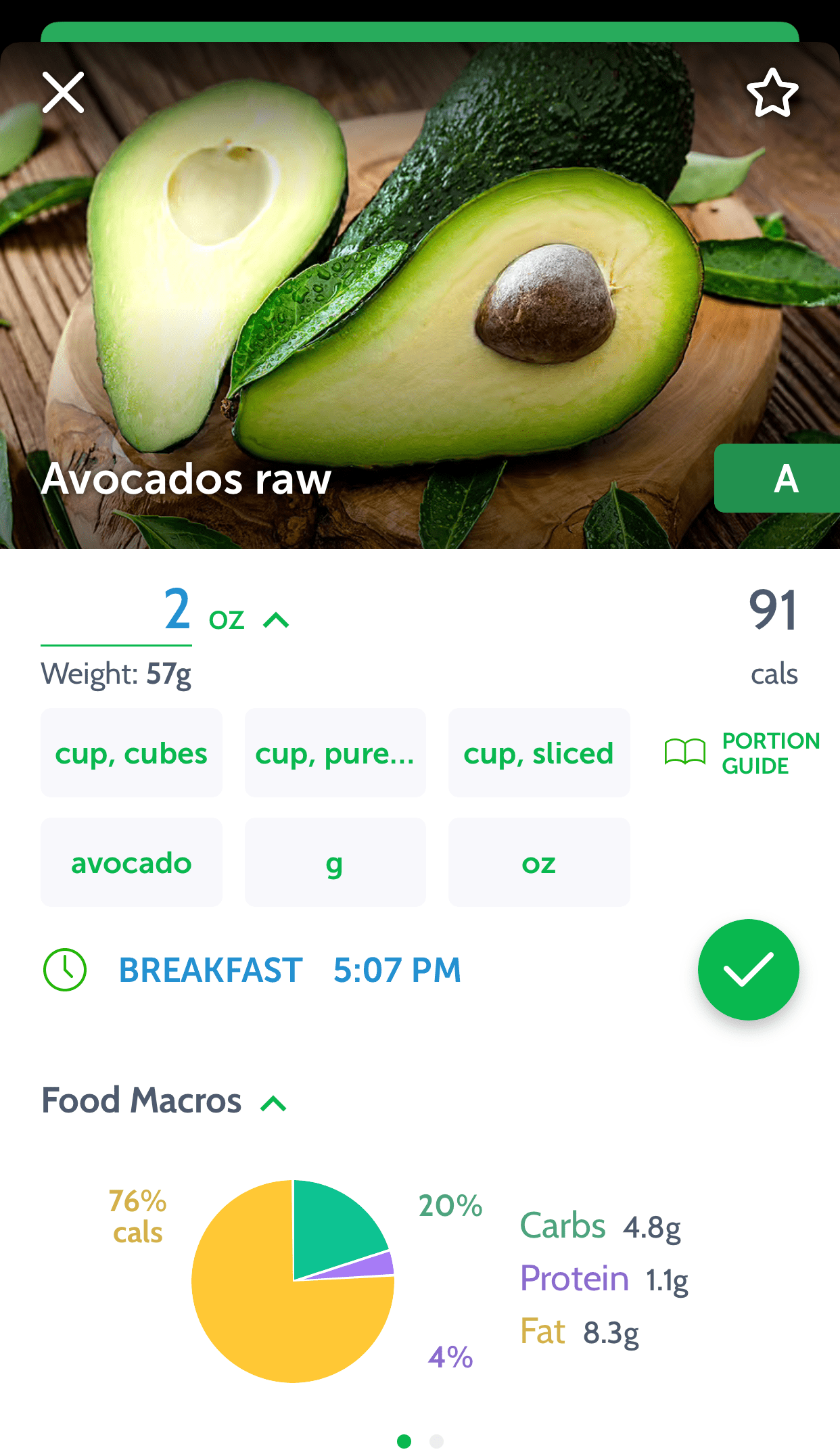This screenshot has height=1454, width=840.
Task: Choose the cup, pureed serving unit
Action: pyautogui.click(x=335, y=753)
